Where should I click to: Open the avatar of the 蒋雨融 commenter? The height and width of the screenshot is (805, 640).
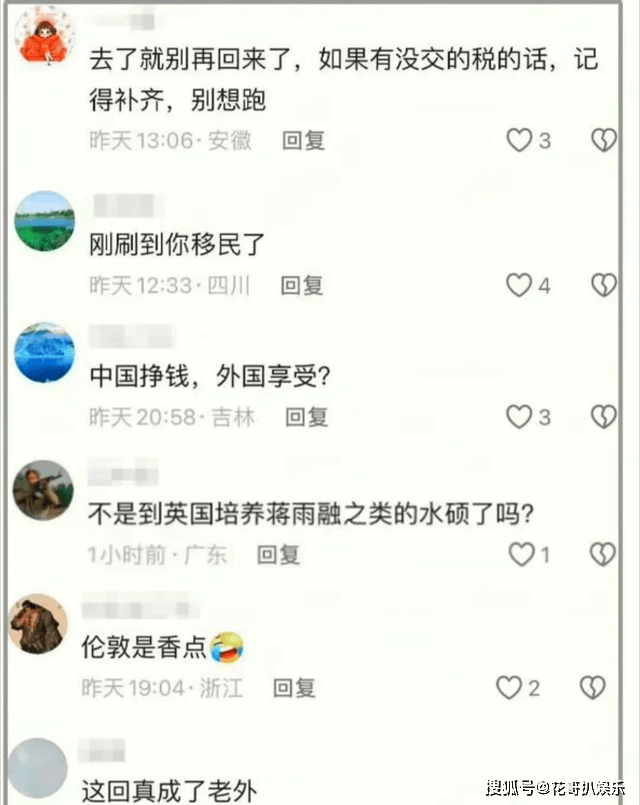click(42, 489)
